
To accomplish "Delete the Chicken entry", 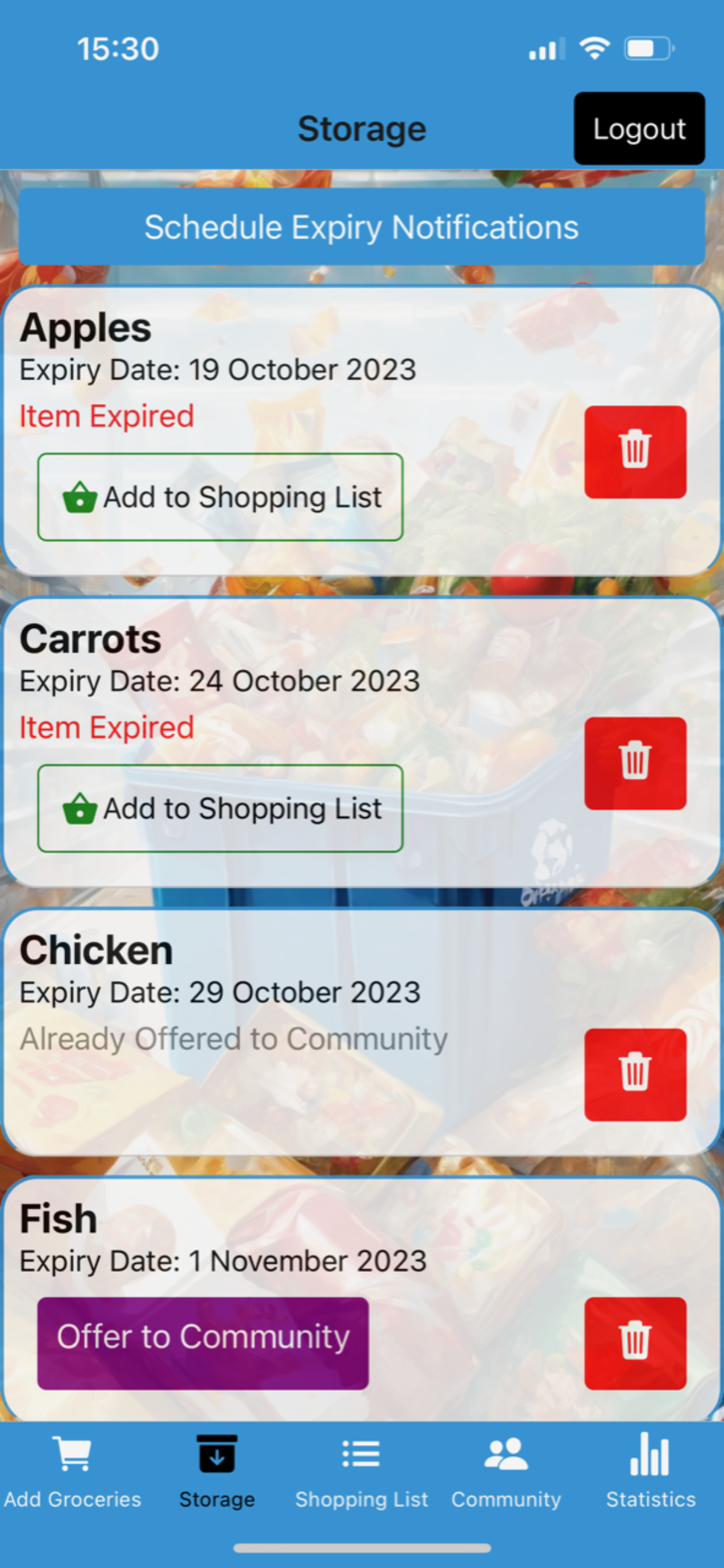I will (635, 1074).
